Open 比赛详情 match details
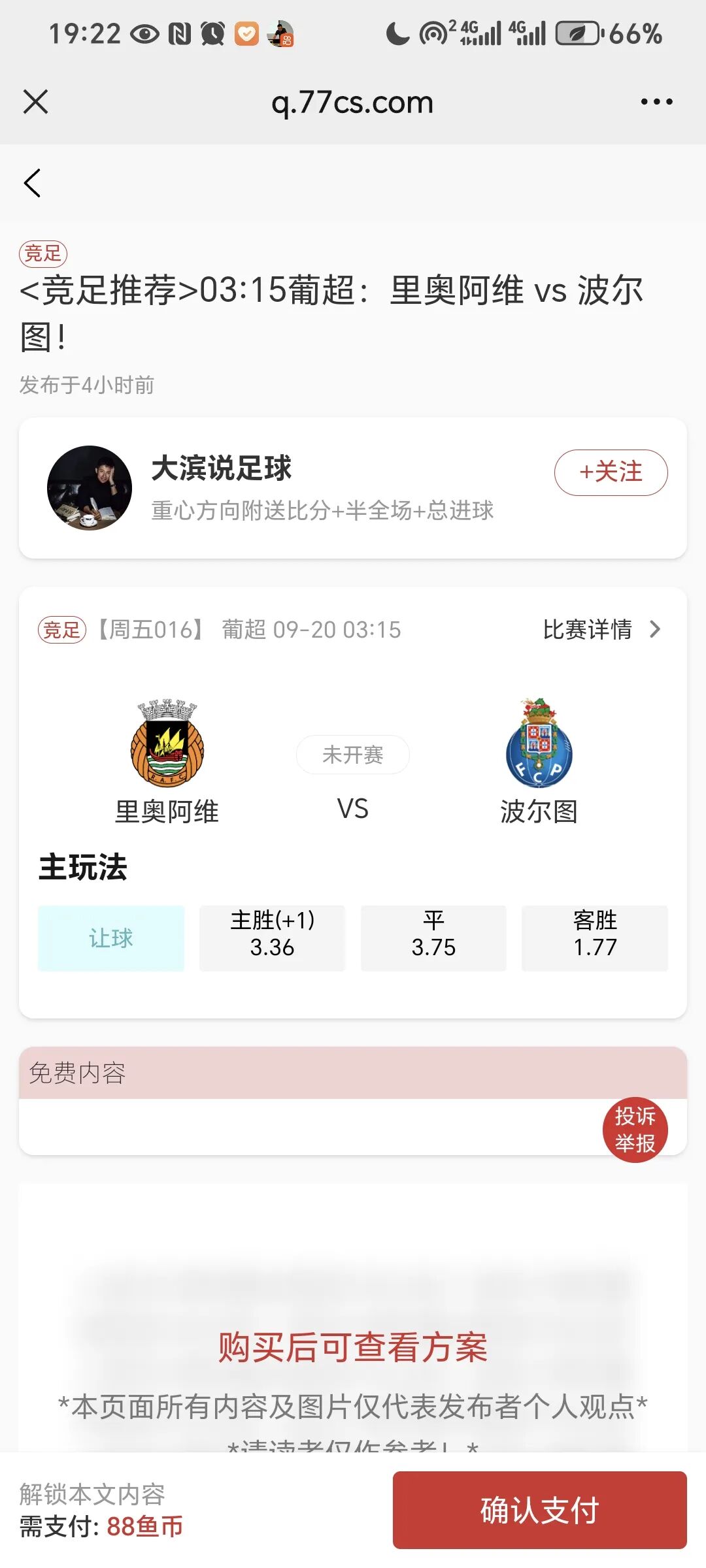Viewport: 706px width, 1568px height. [601, 629]
